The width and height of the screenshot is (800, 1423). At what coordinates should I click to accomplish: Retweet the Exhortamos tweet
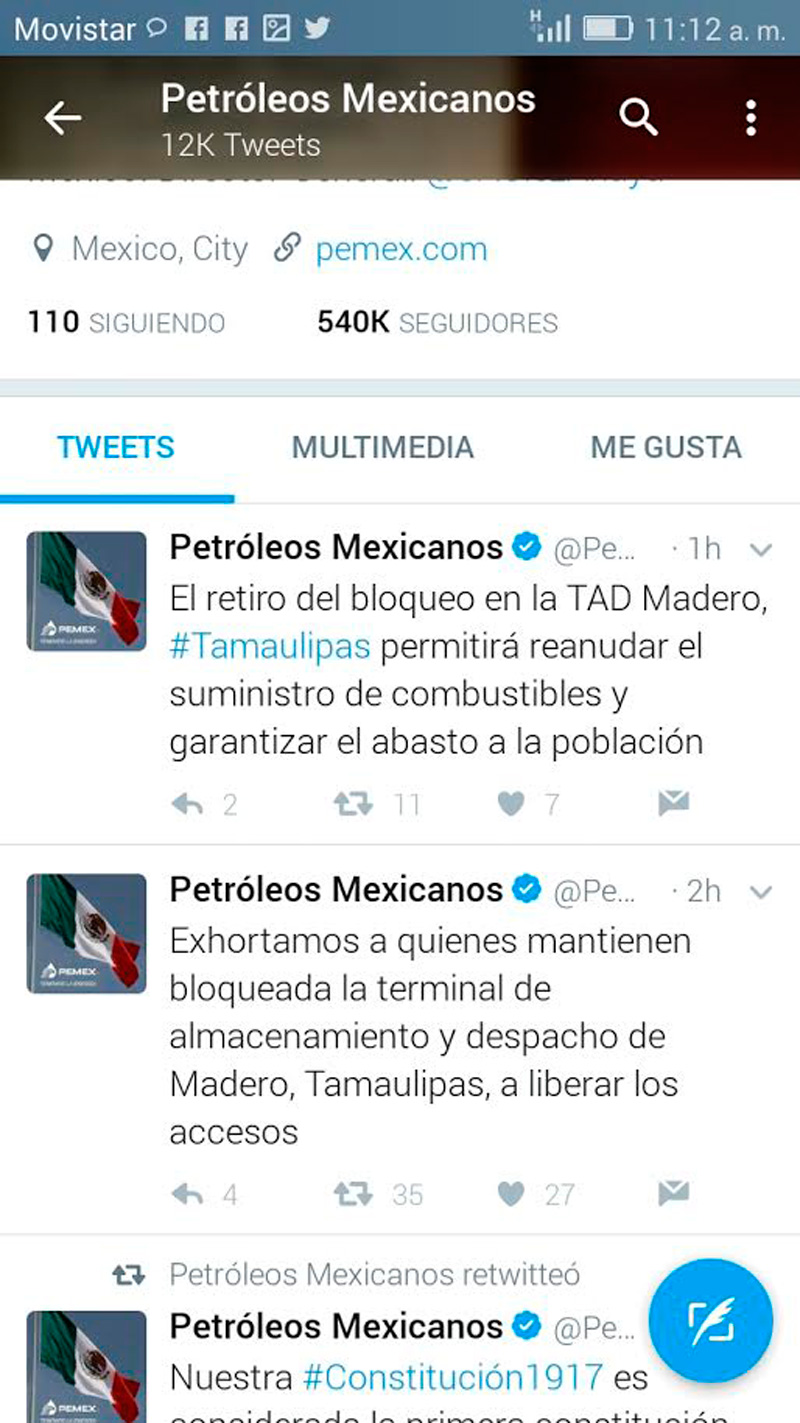tap(353, 1193)
